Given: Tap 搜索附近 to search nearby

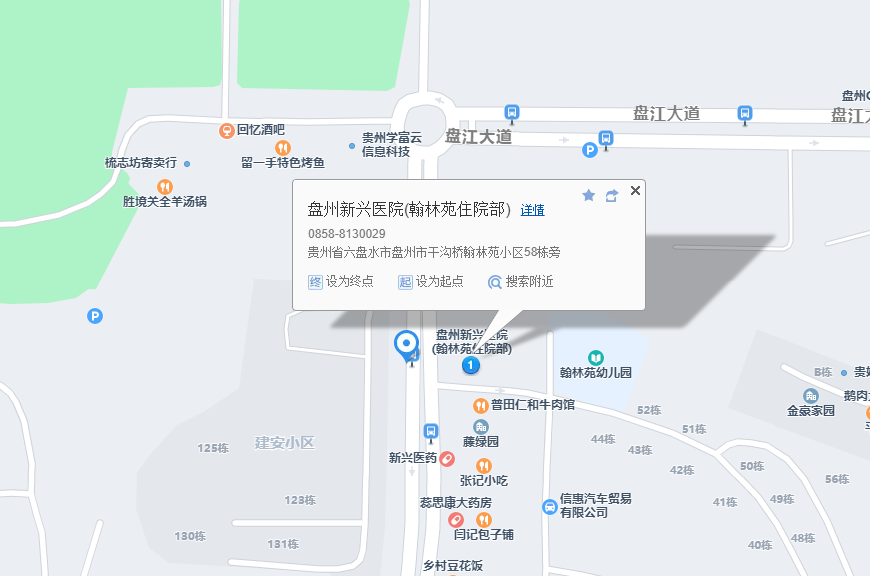Looking at the screenshot, I should tap(521, 282).
